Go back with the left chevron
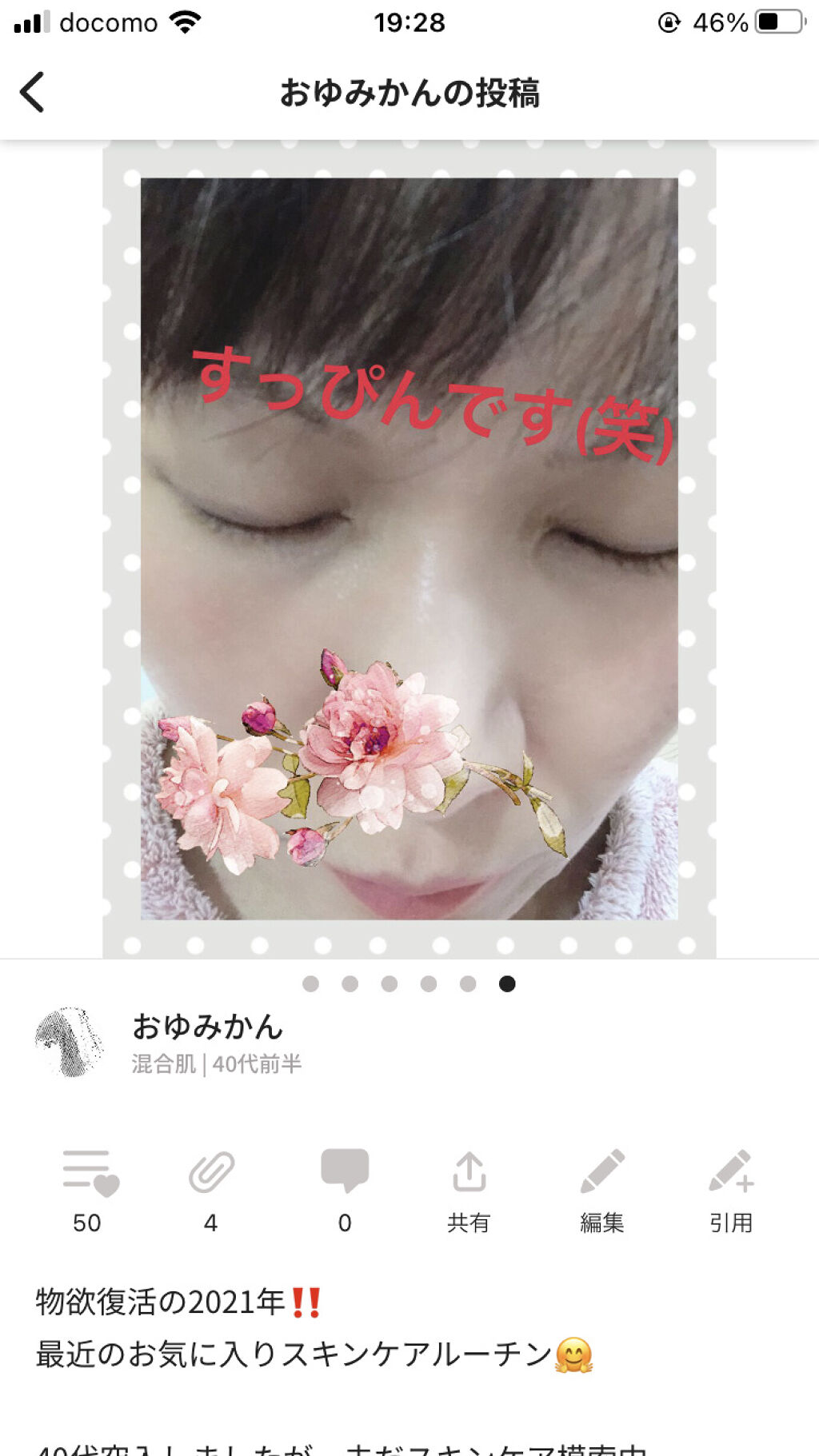The height and width of the screenshot is (1456, 819). [x=32, y=92]
